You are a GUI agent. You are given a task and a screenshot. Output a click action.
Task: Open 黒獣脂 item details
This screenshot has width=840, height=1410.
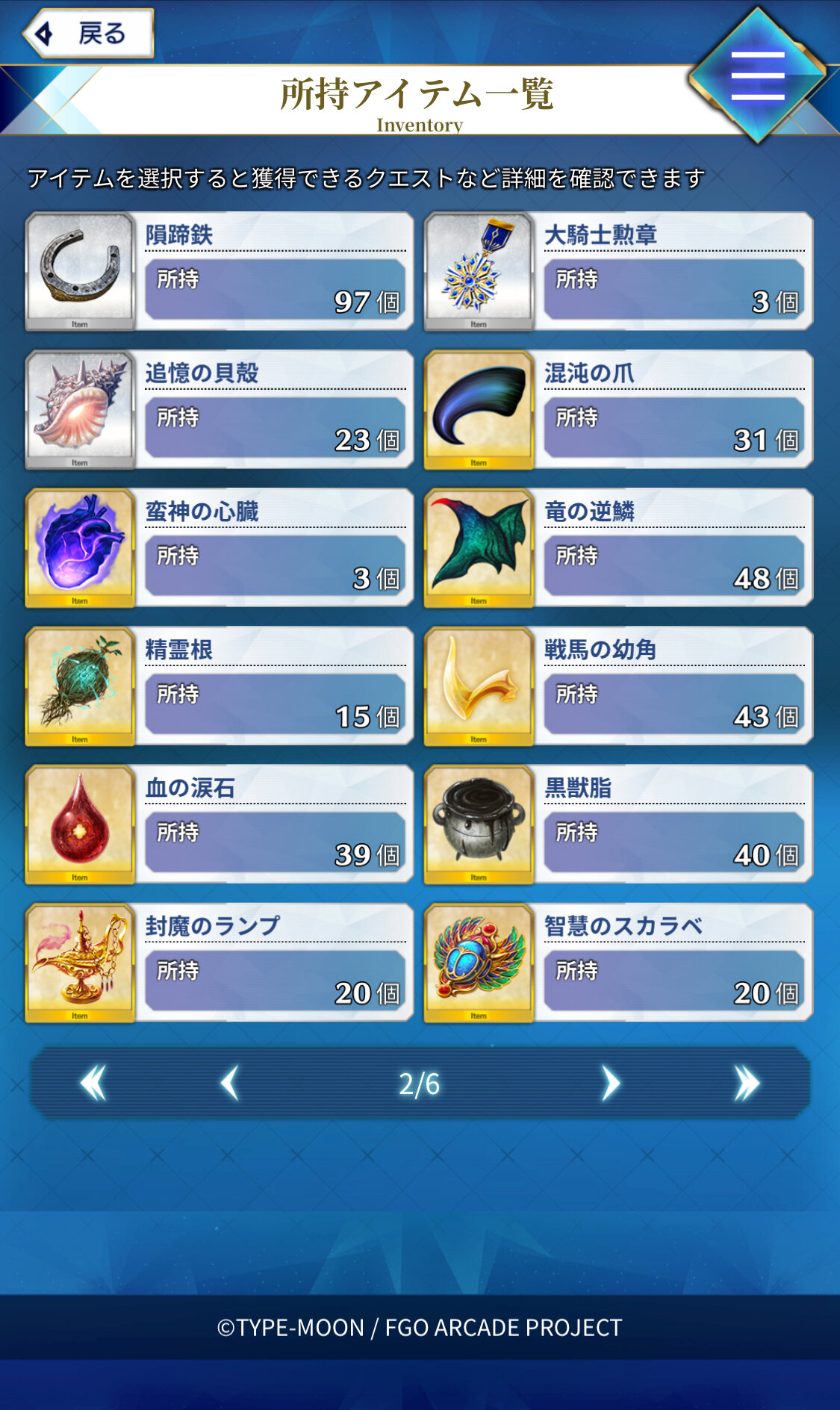coord(618,824)
